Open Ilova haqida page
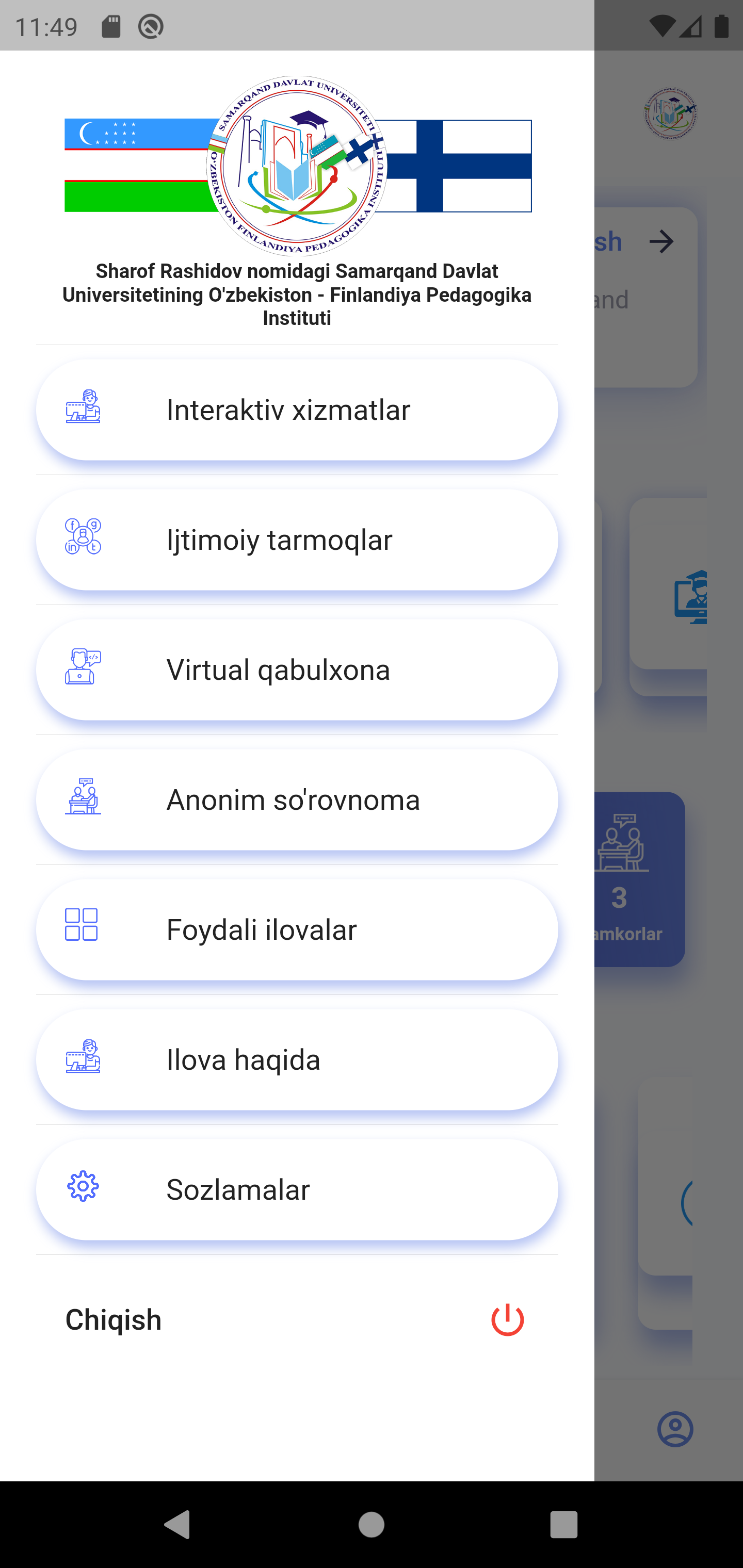 [297, 1060]
